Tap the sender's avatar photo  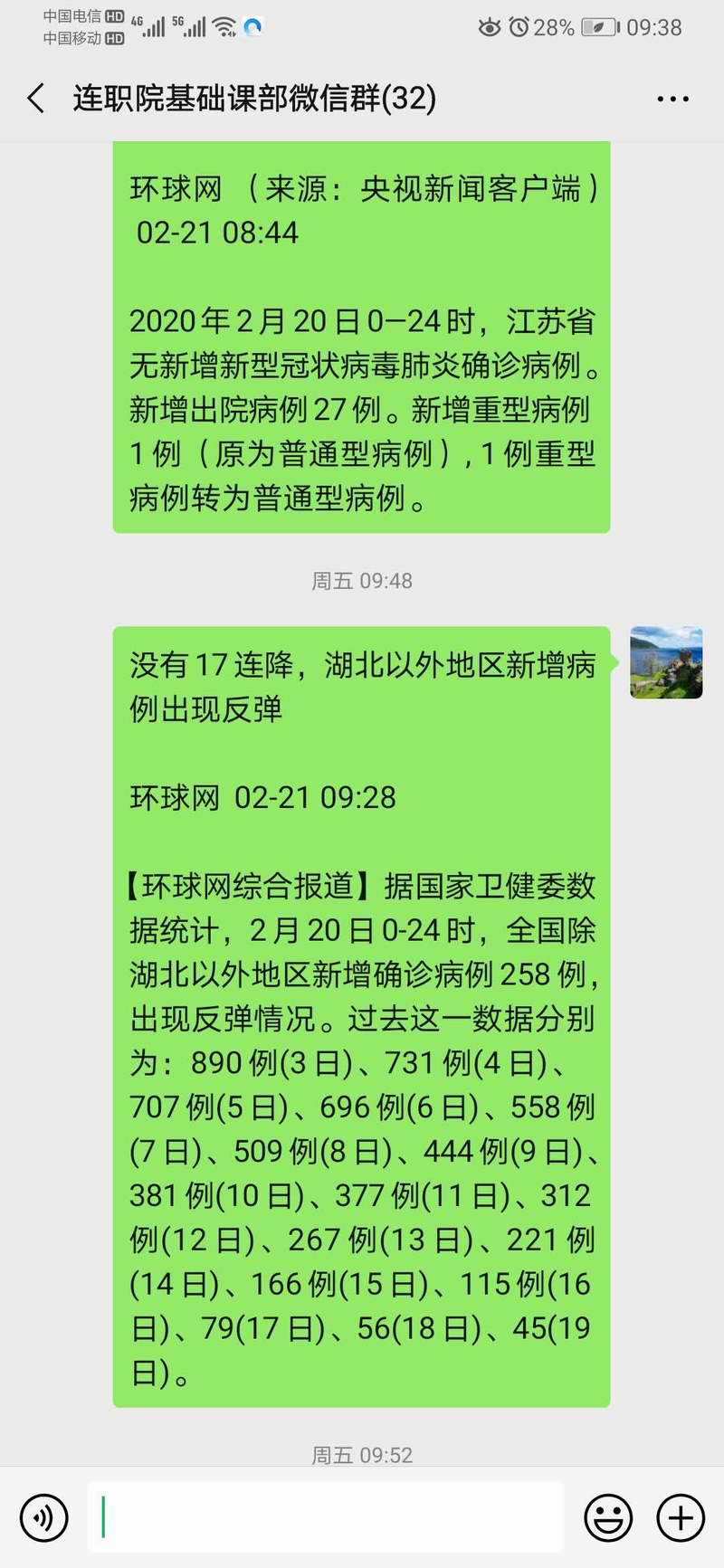click(666, 662)
